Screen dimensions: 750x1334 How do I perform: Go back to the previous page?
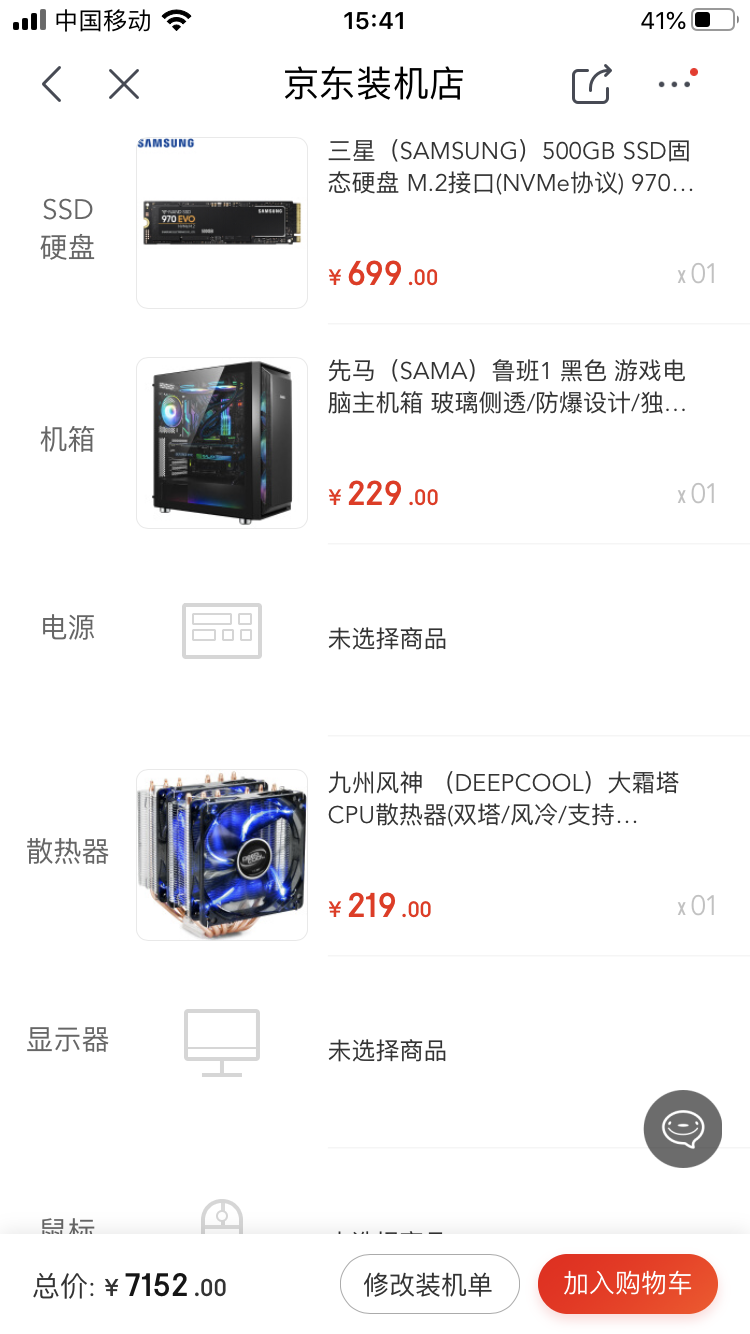(x=52, y=85)
